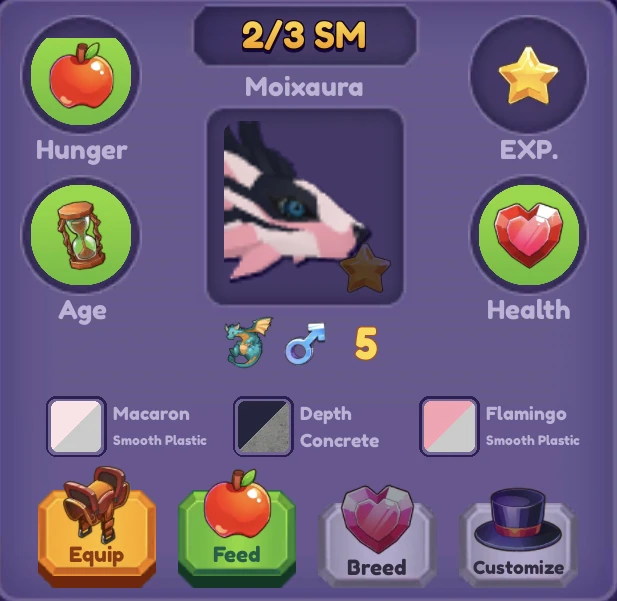Select the Depth Concrete color swatch
The width and height of the screenshot is (617, 601).
pos(263,427)
